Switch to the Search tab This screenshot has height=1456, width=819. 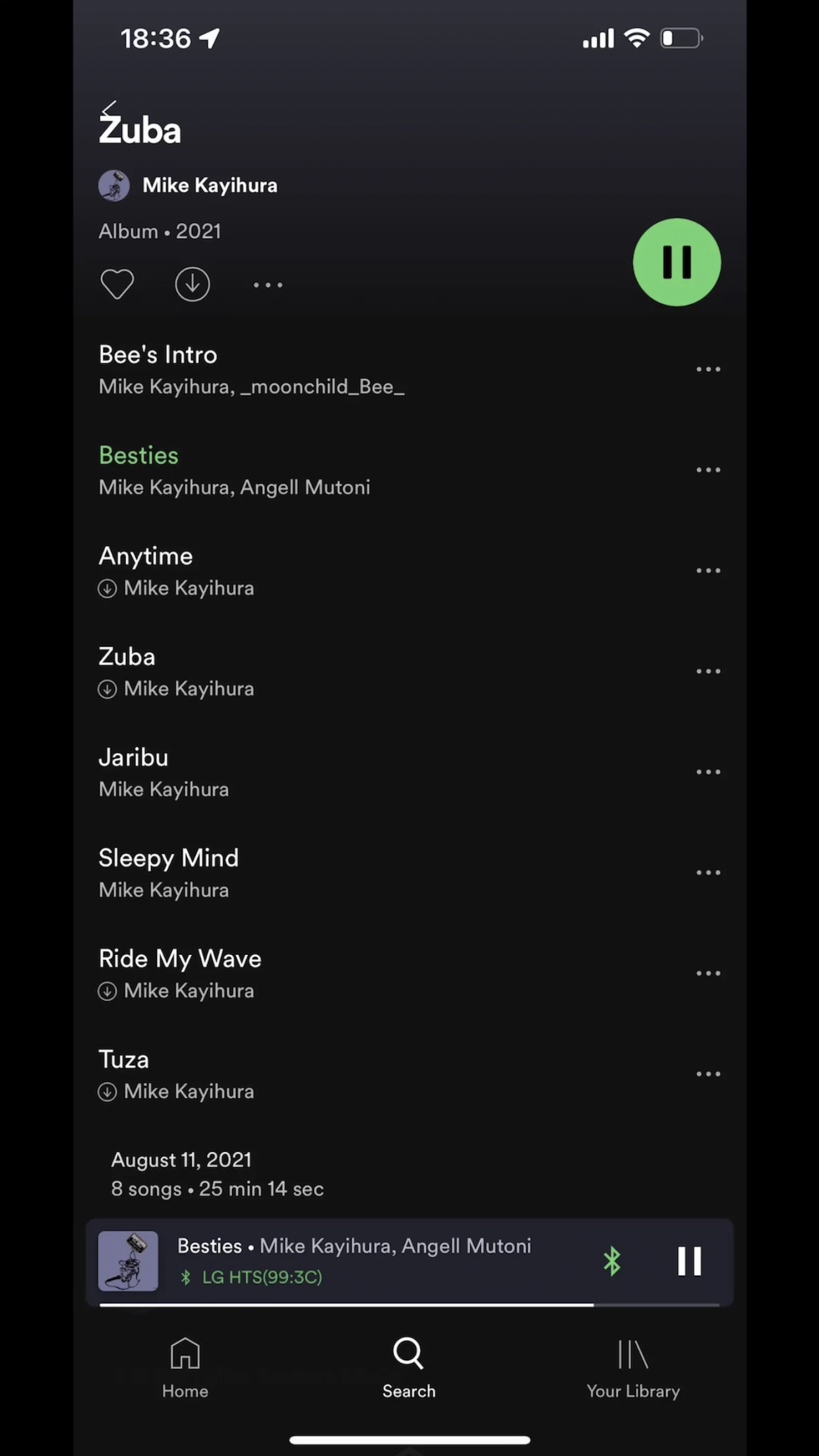(409, 1367)
